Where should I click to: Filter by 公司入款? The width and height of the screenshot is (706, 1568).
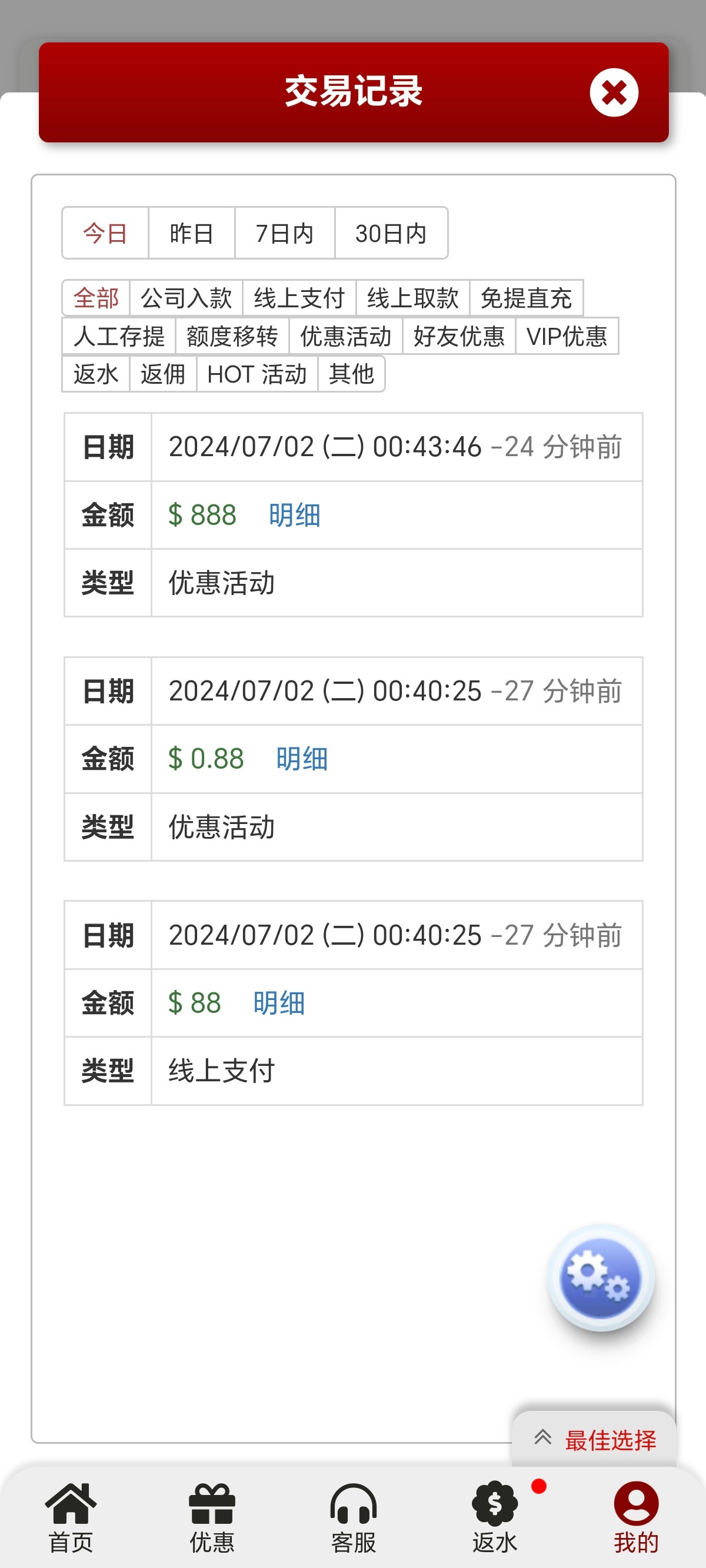(186, 298)
